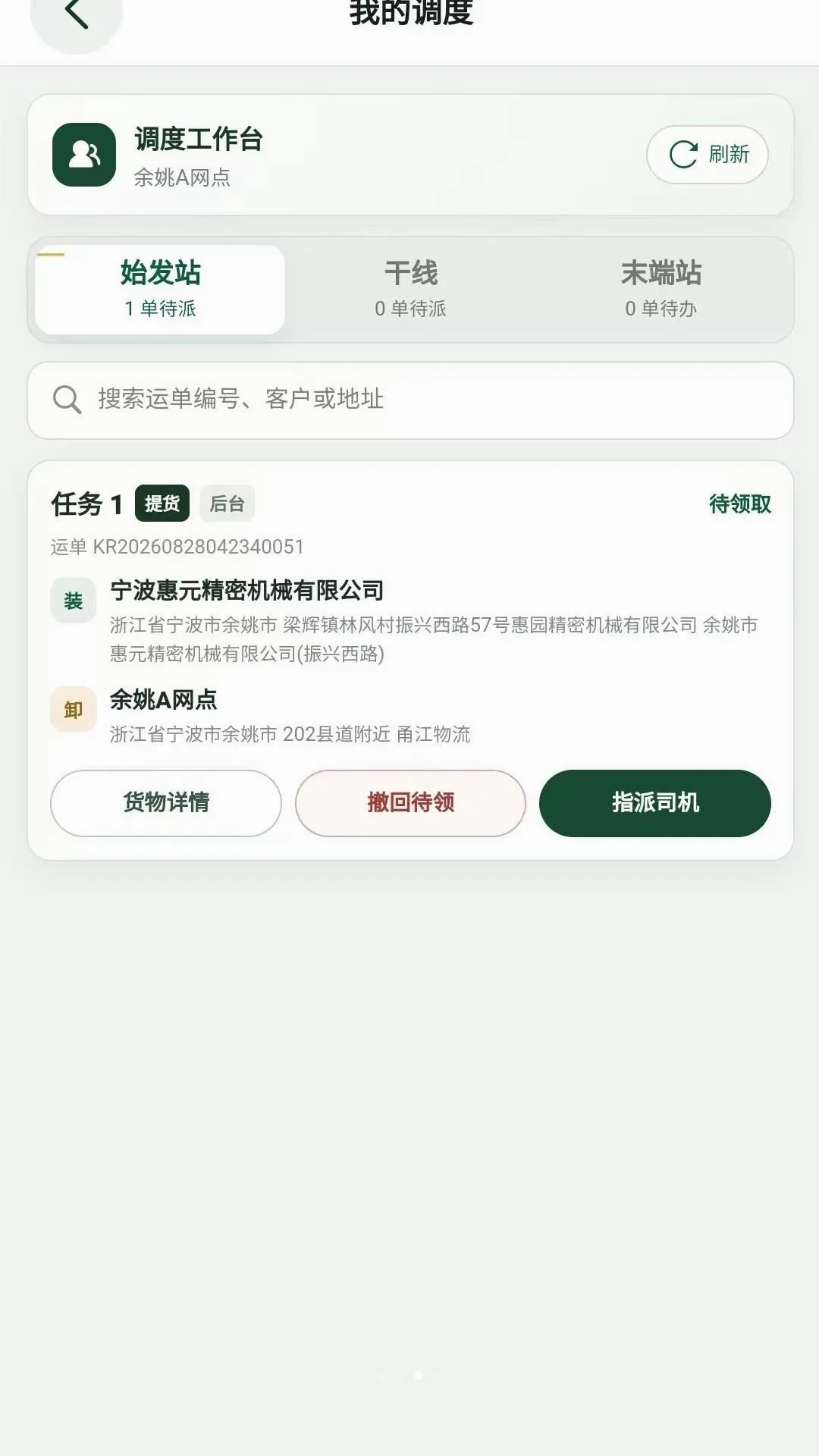Viewport: 819px width, 1456px height.
Task: Switch to the 末端站 tab
Action: tap(661, 289)
